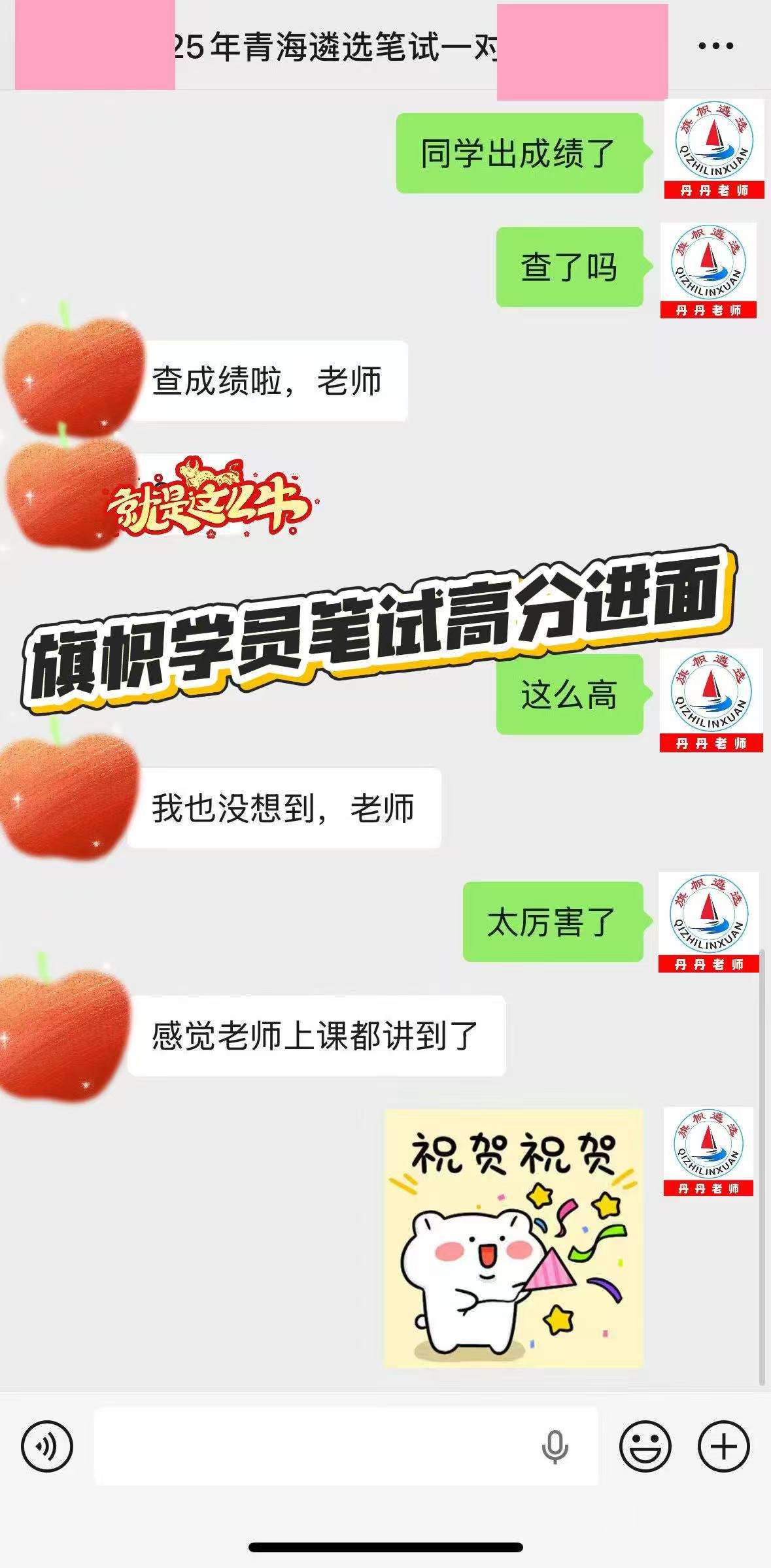Open teacher's avatar beside 同学出成绩了

[x=714, y=149]
